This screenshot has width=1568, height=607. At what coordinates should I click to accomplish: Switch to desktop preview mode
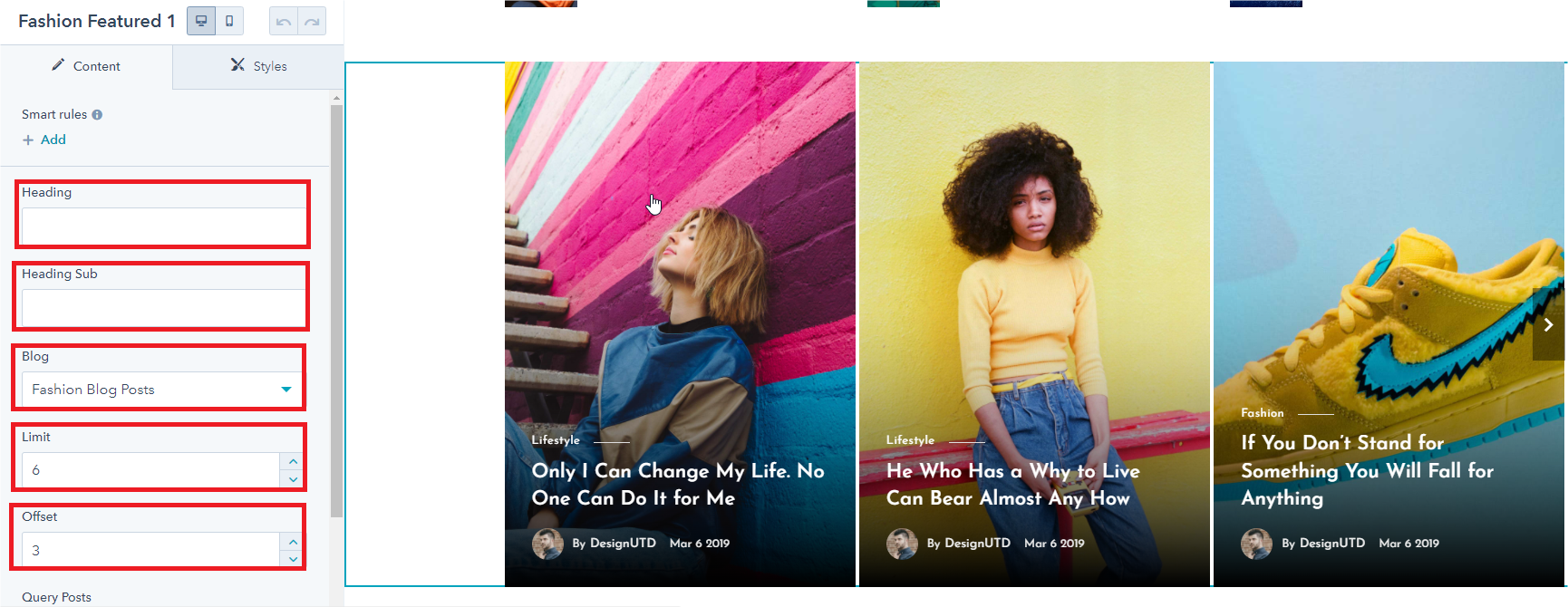tap(201, 21)
